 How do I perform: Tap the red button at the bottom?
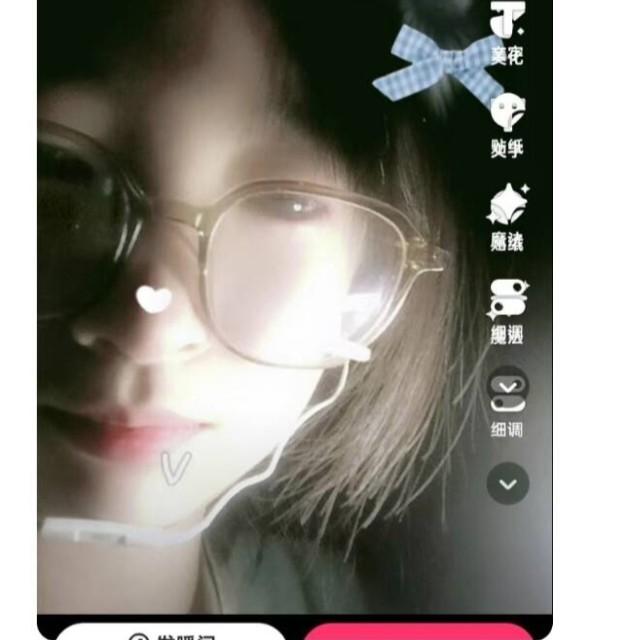(419, 631)
